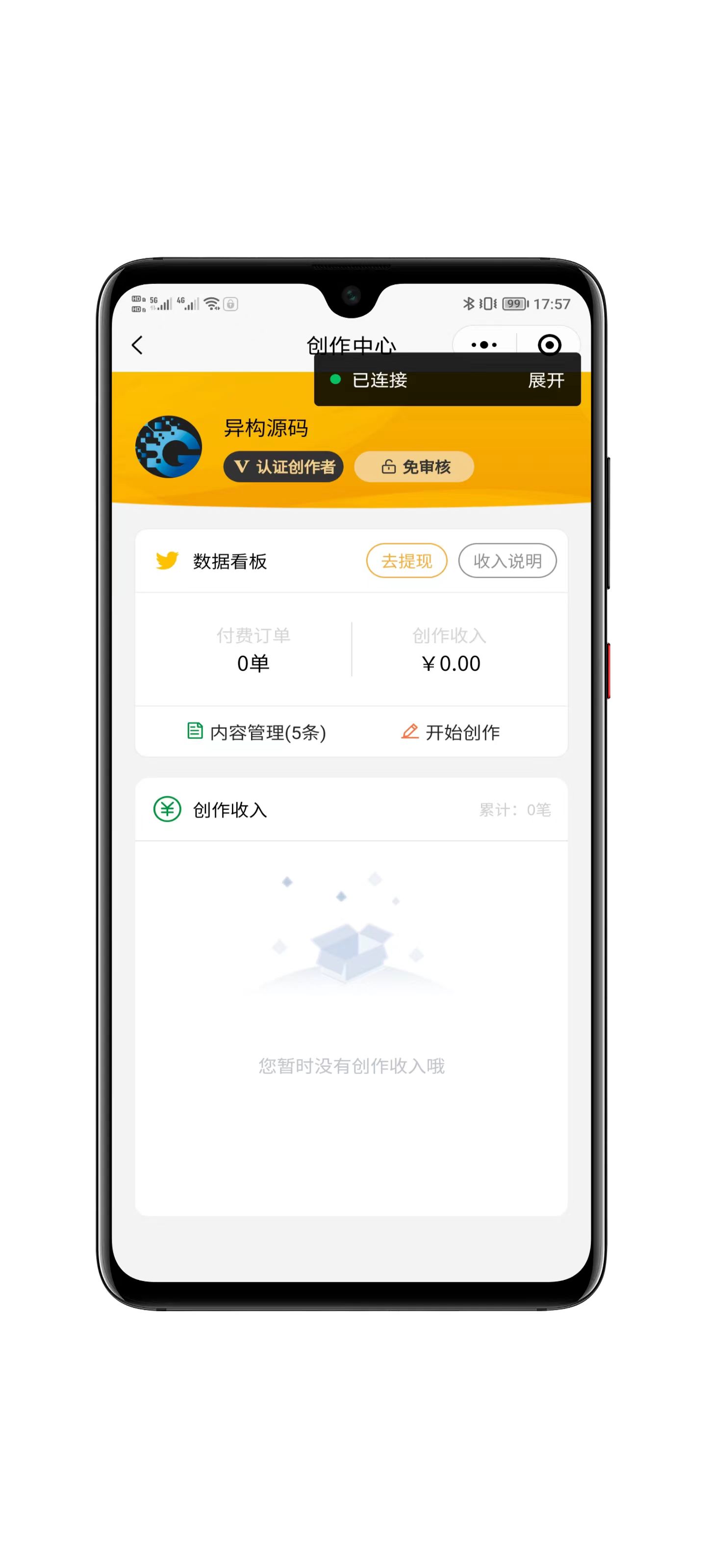Expand the 已连接 debug panel via 展开
The width and height of the screenshot is (706, 1568).
click(x=545, y=380)
